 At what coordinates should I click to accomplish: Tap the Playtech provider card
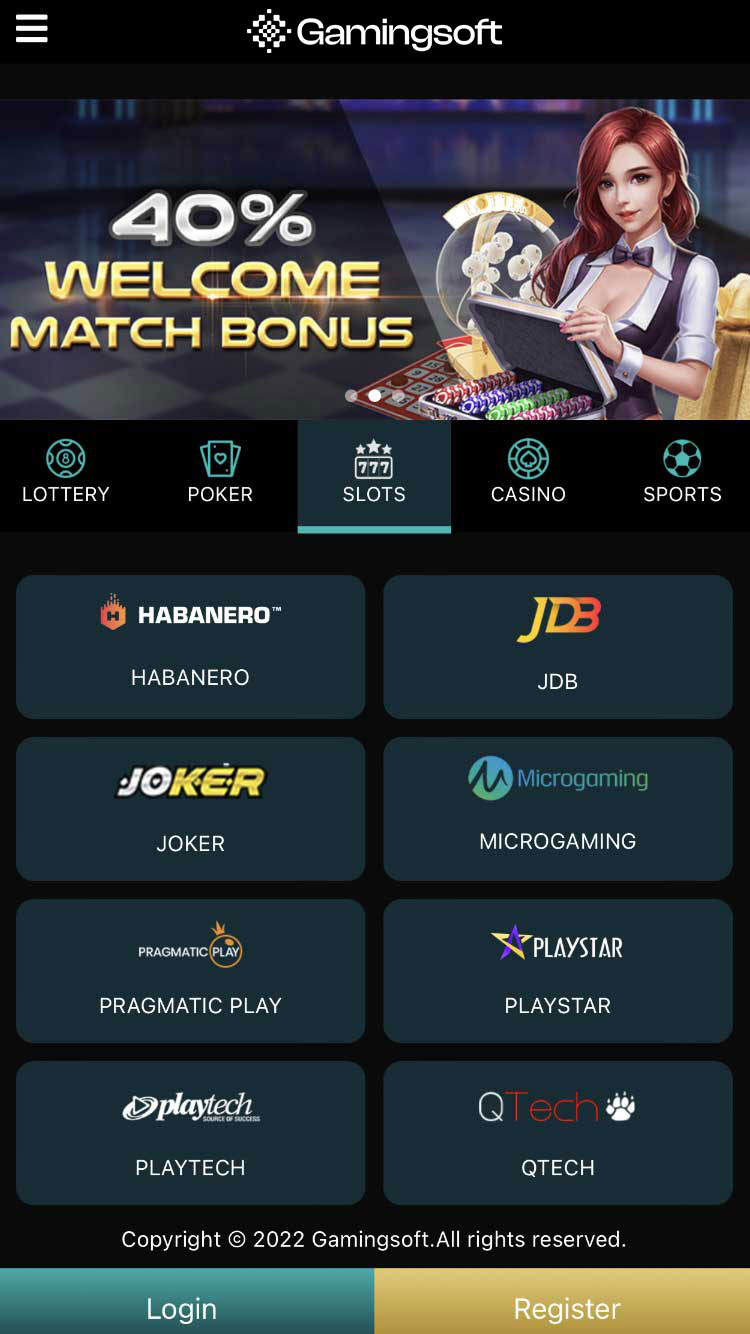190,1132
